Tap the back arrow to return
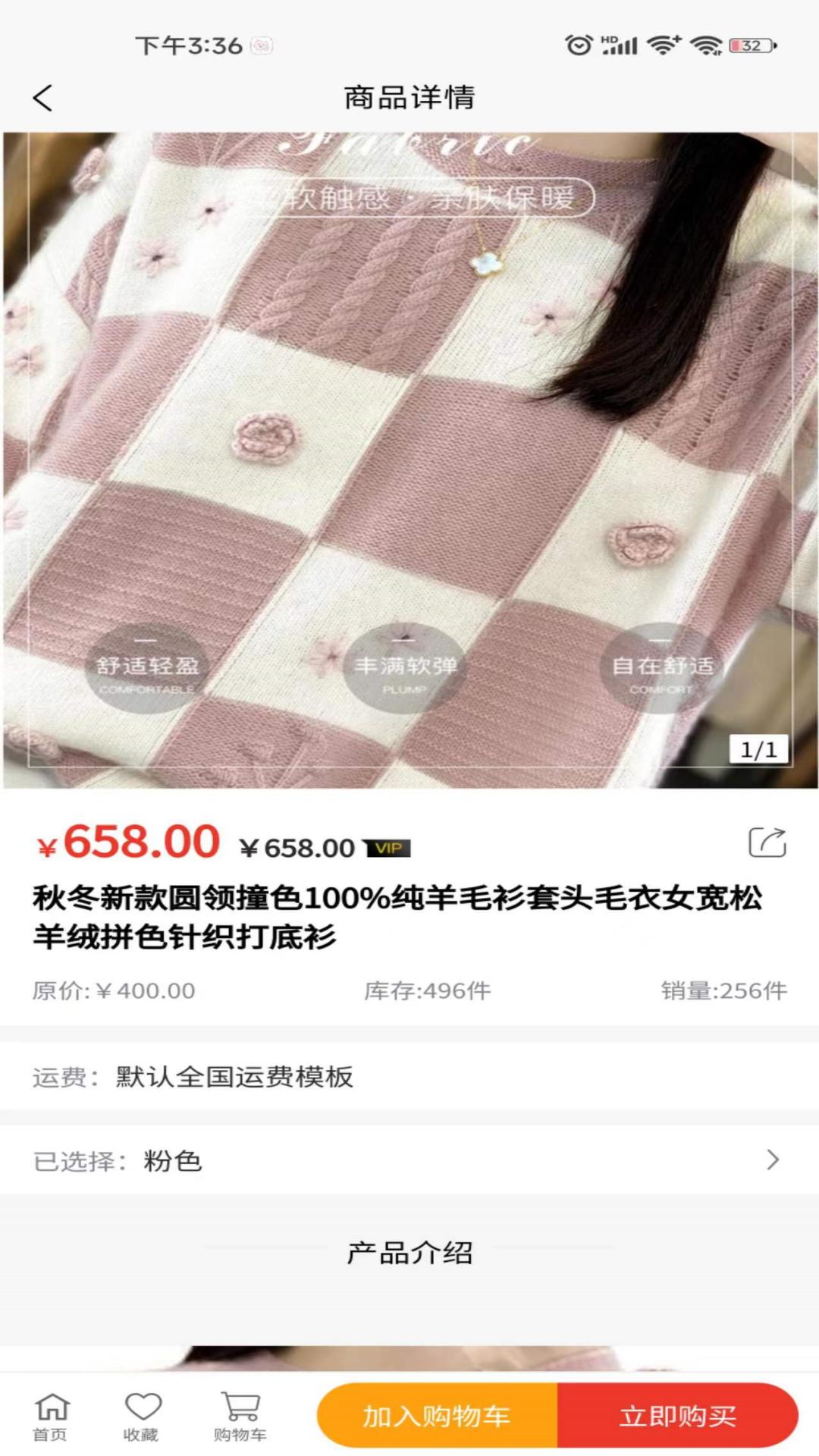Screen dimensions: 819x1456 point(43,97)
